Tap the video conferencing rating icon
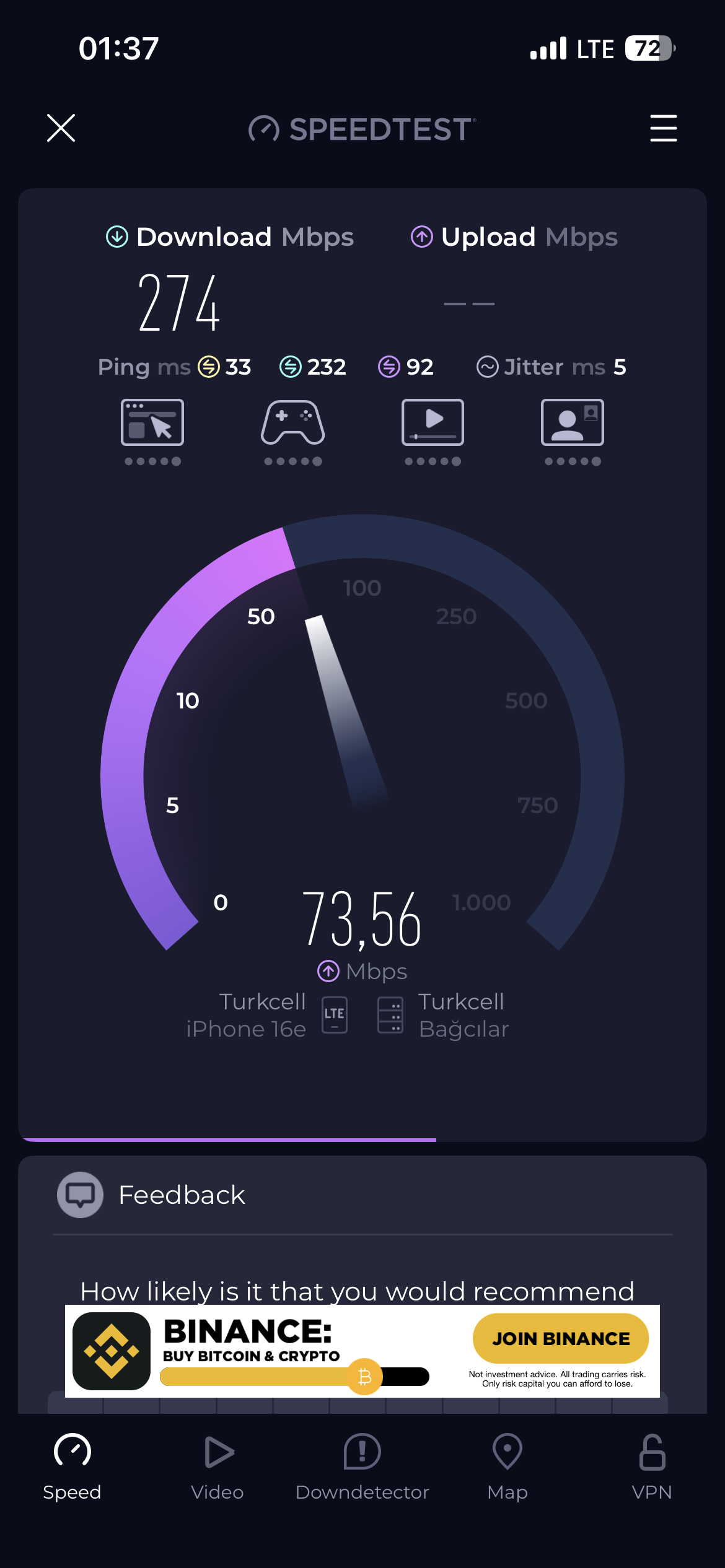The width and height of the screenshot is (725, 1568). click(x=573, y=422)
